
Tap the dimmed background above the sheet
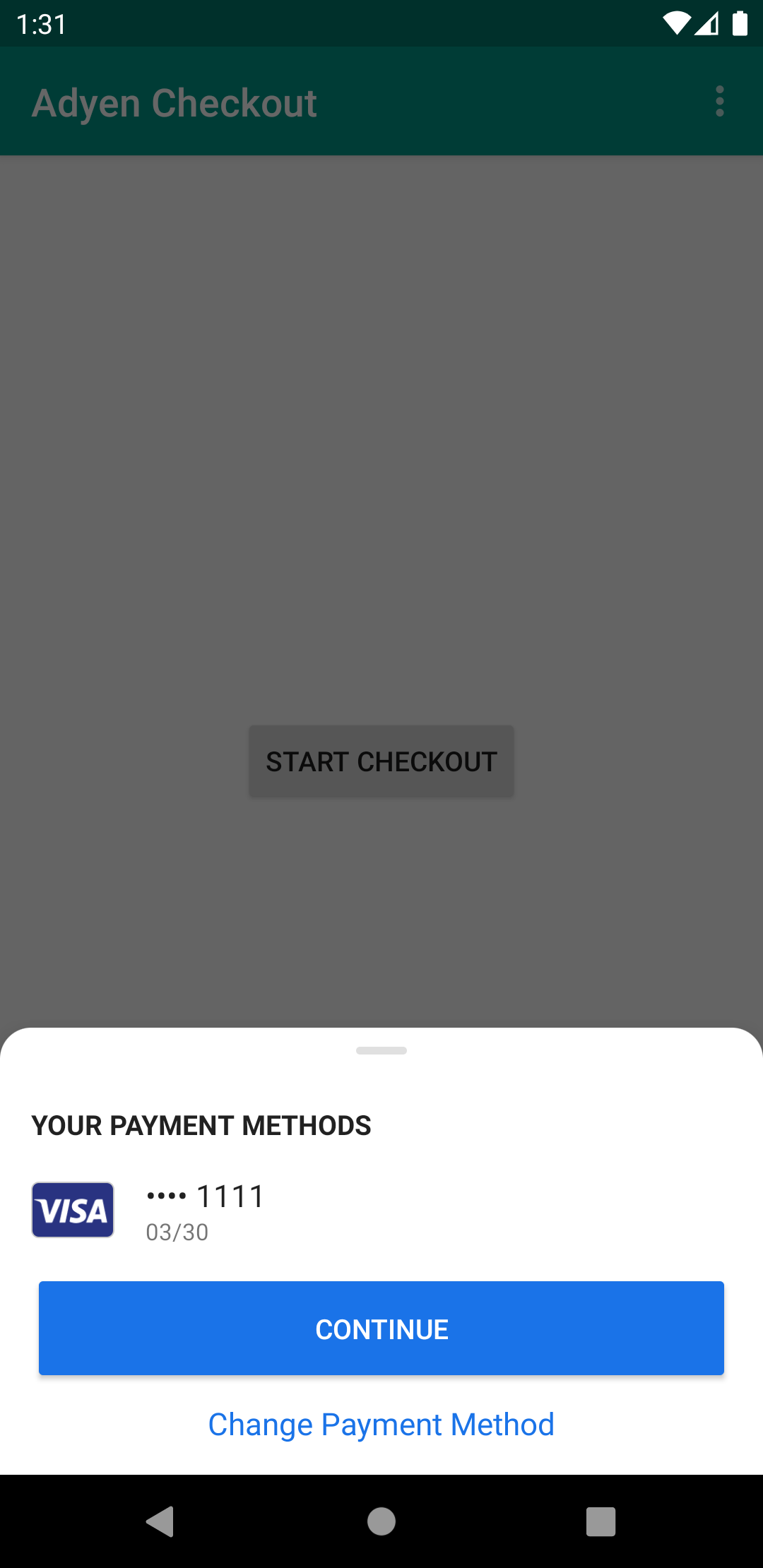coord(381,494)
